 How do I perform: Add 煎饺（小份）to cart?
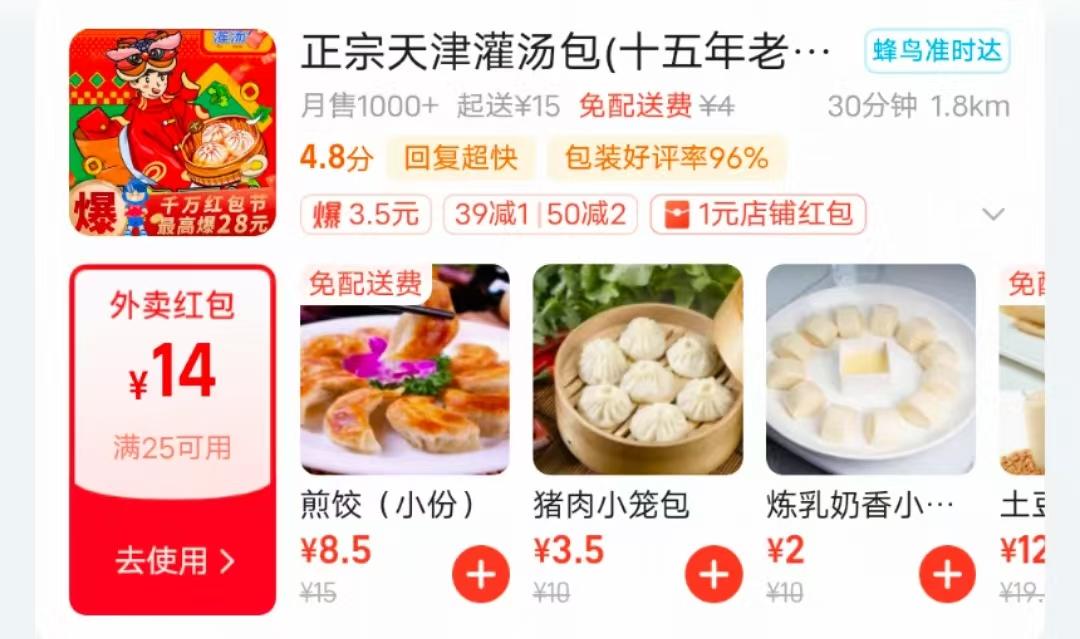(x=481, y=574)
